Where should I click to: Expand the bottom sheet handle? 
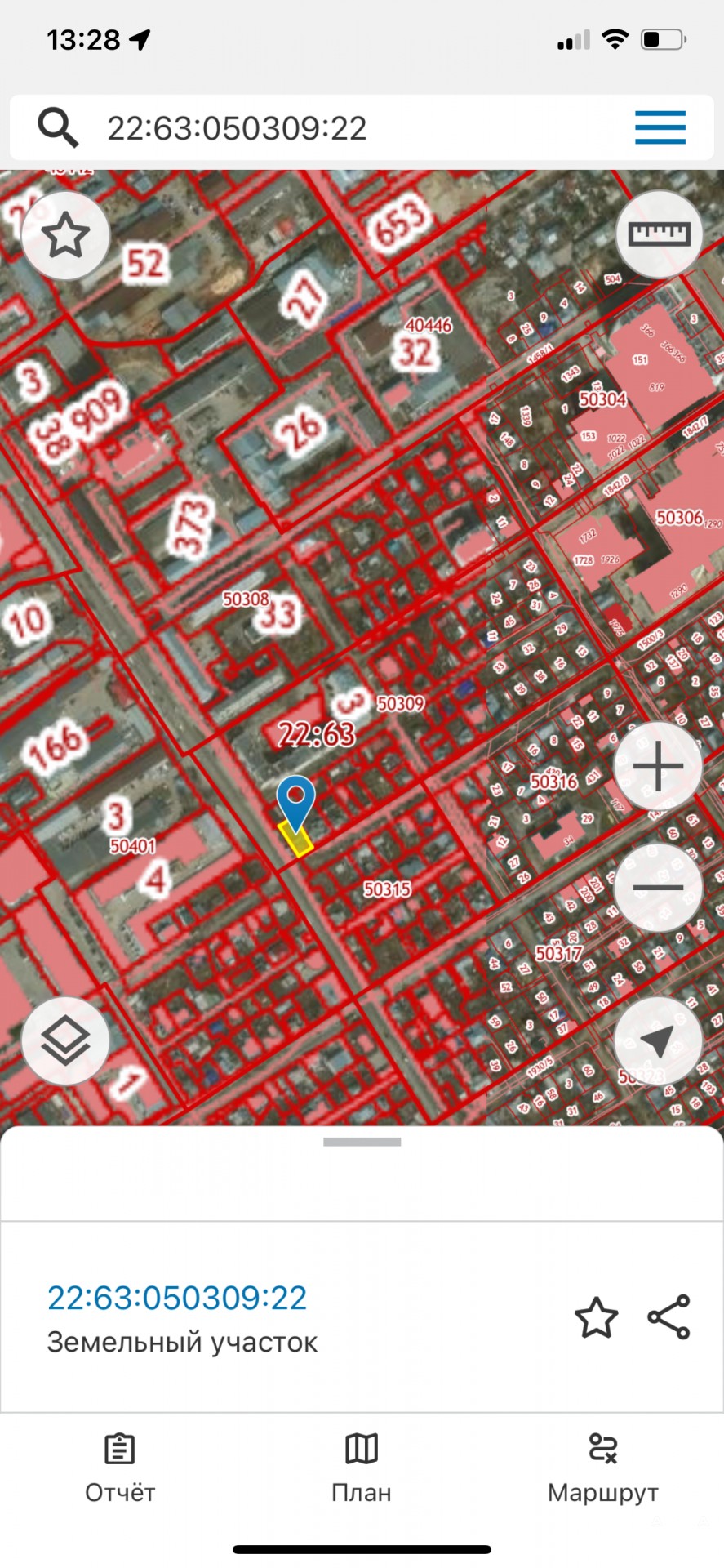(362, 1142)
